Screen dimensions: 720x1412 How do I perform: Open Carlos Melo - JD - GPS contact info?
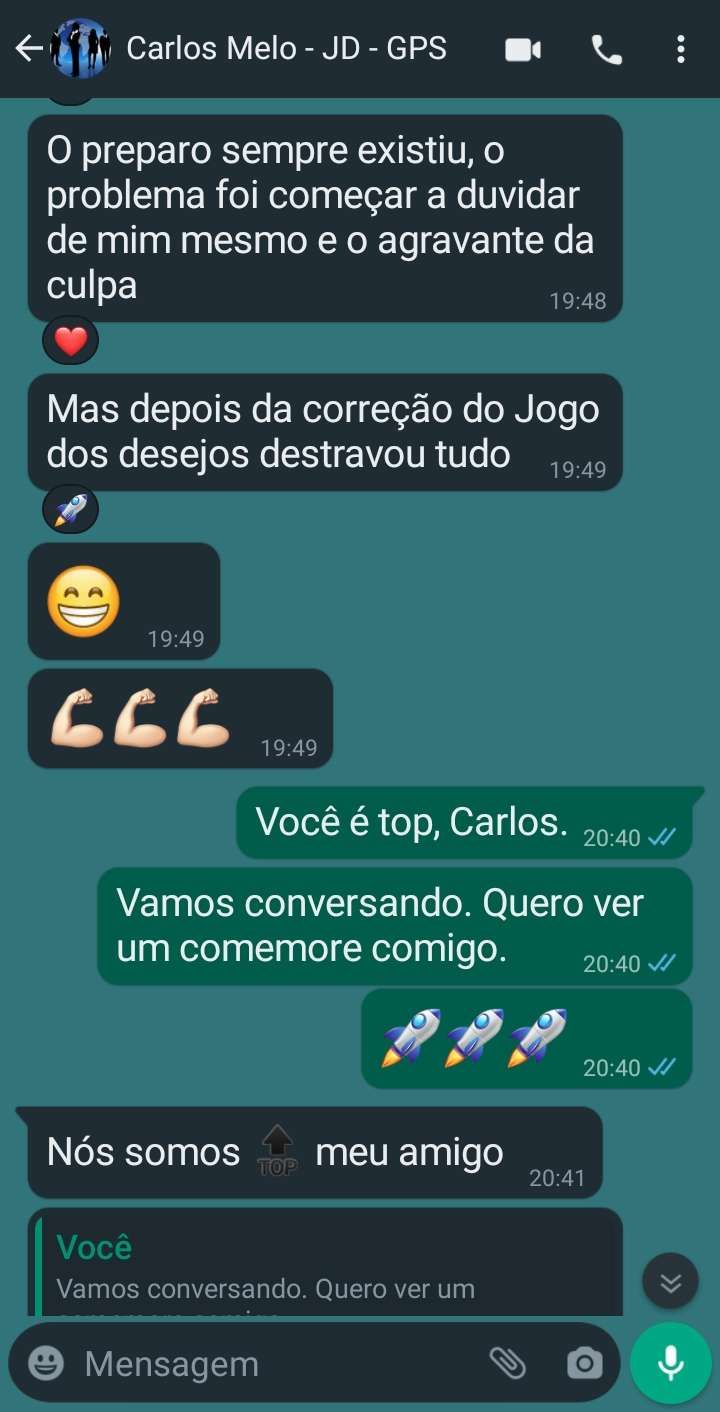click(x=286, y=48)
